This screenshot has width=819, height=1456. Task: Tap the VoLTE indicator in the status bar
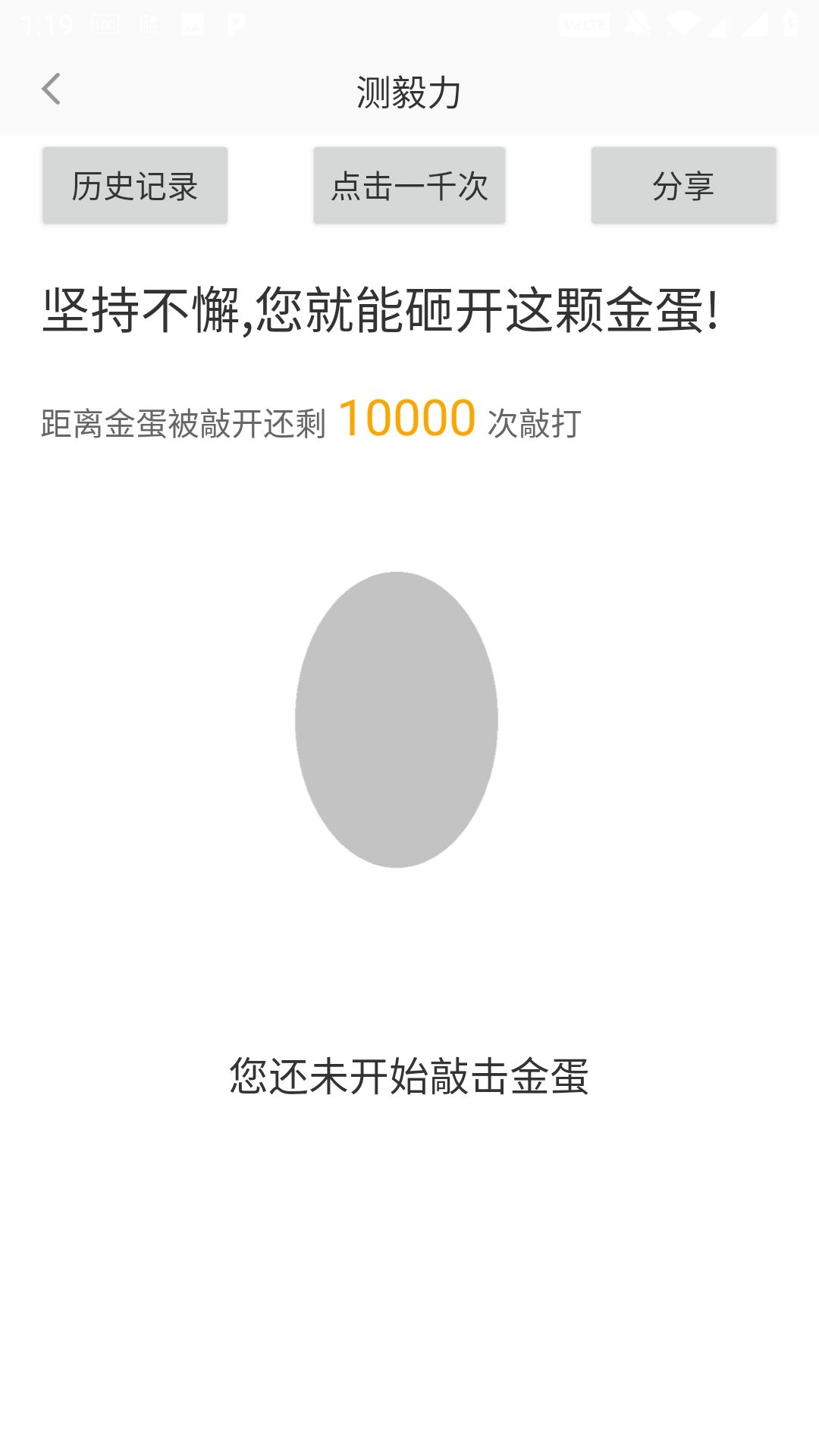click(584, 23)
